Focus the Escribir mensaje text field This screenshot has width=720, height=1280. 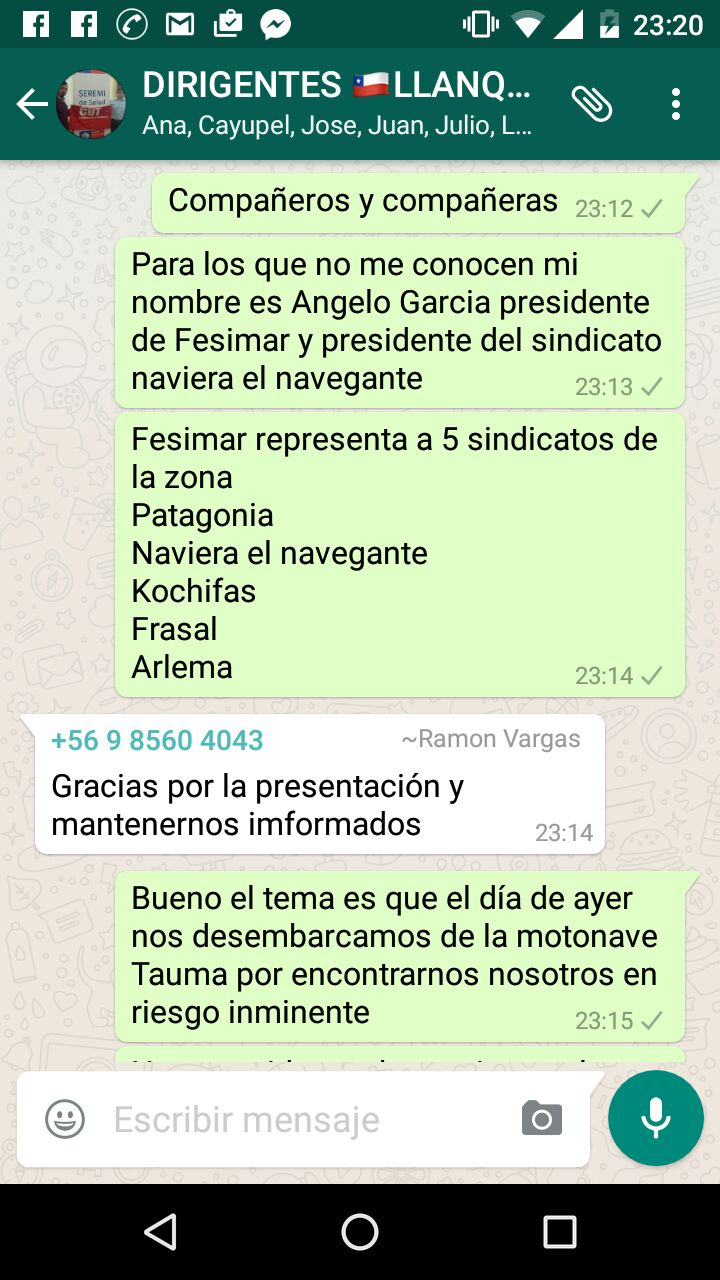[x=300, y=1119]
